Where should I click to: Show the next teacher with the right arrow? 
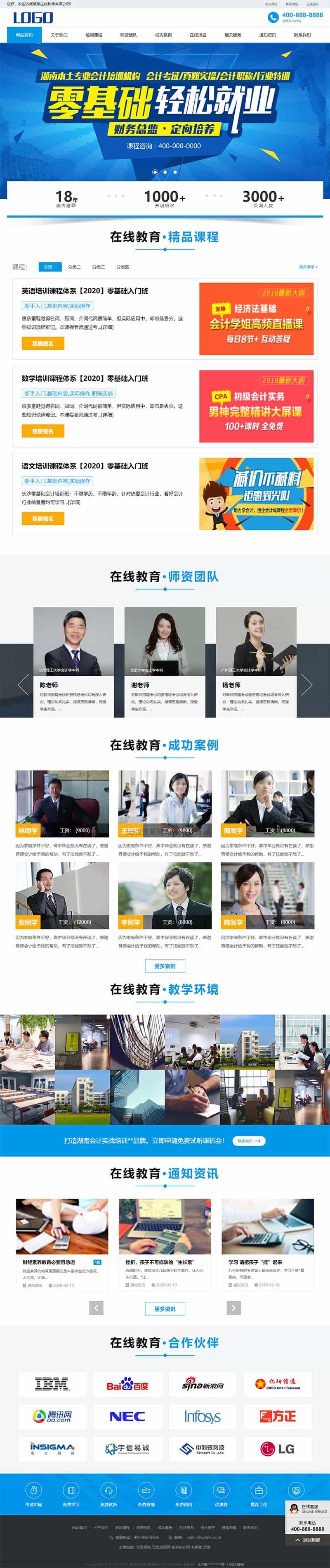(x=306, y=685)
